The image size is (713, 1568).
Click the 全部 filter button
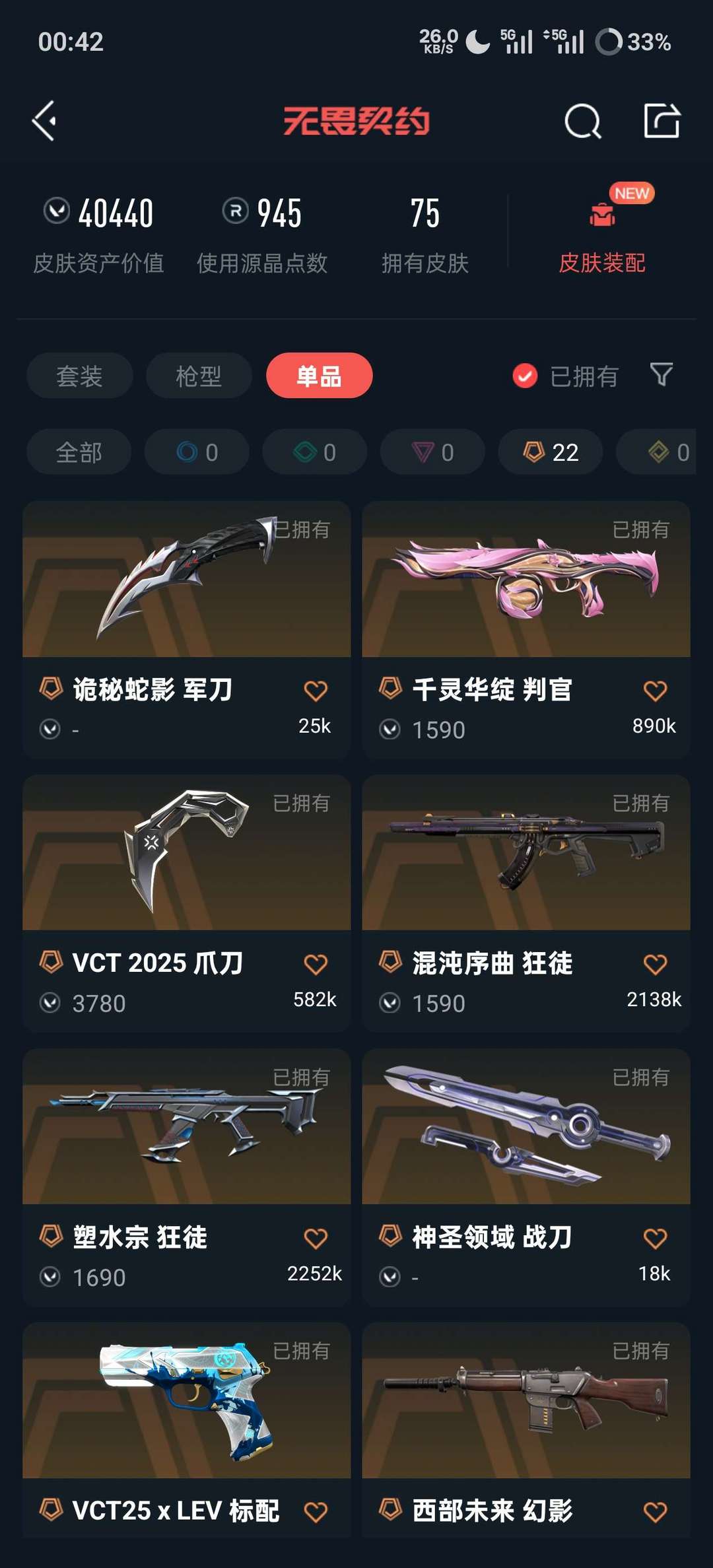pyautogui.click(x=79, y=452)
